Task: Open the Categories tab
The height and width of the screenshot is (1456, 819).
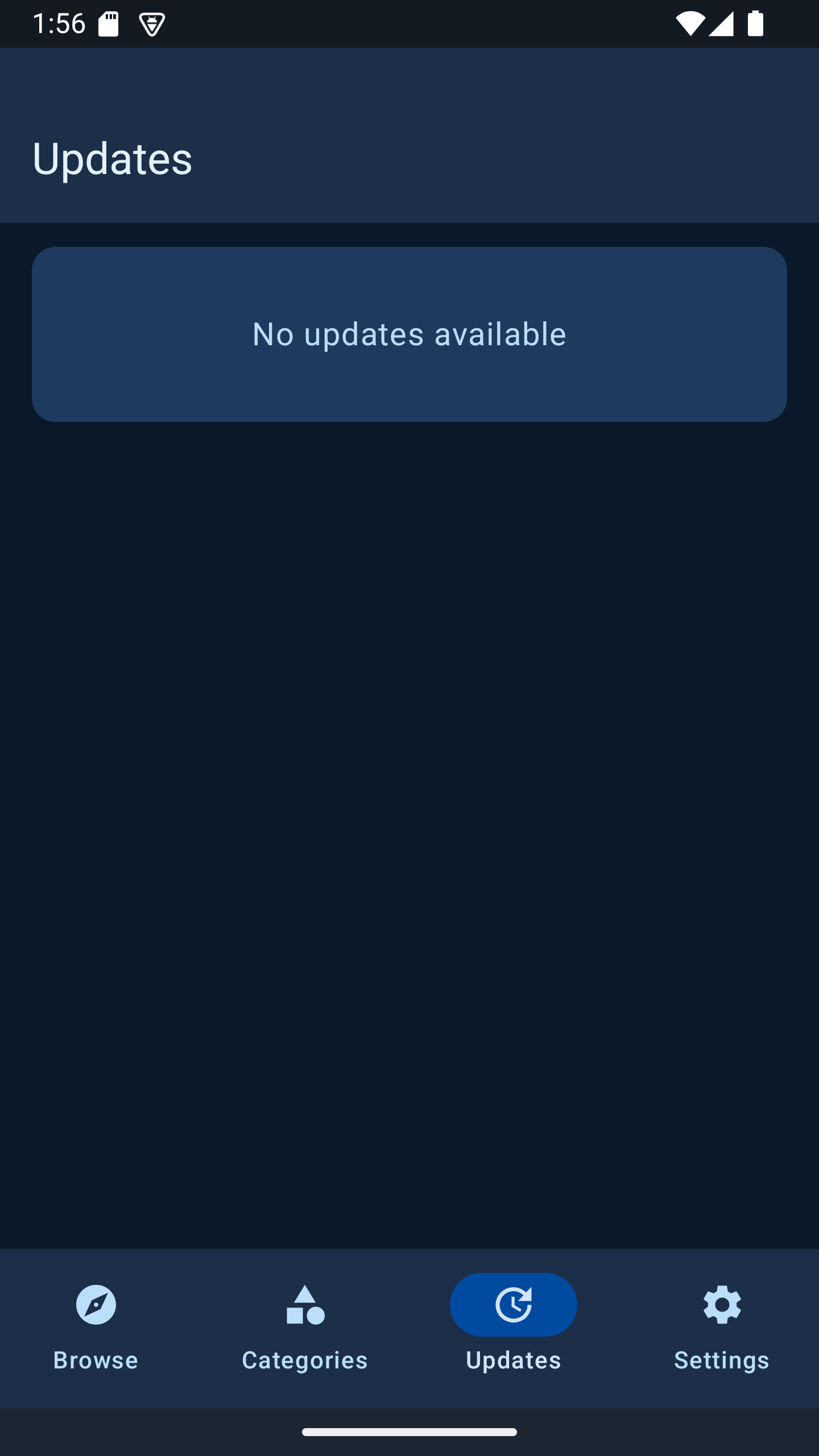Action: (x=305, y=1328)
